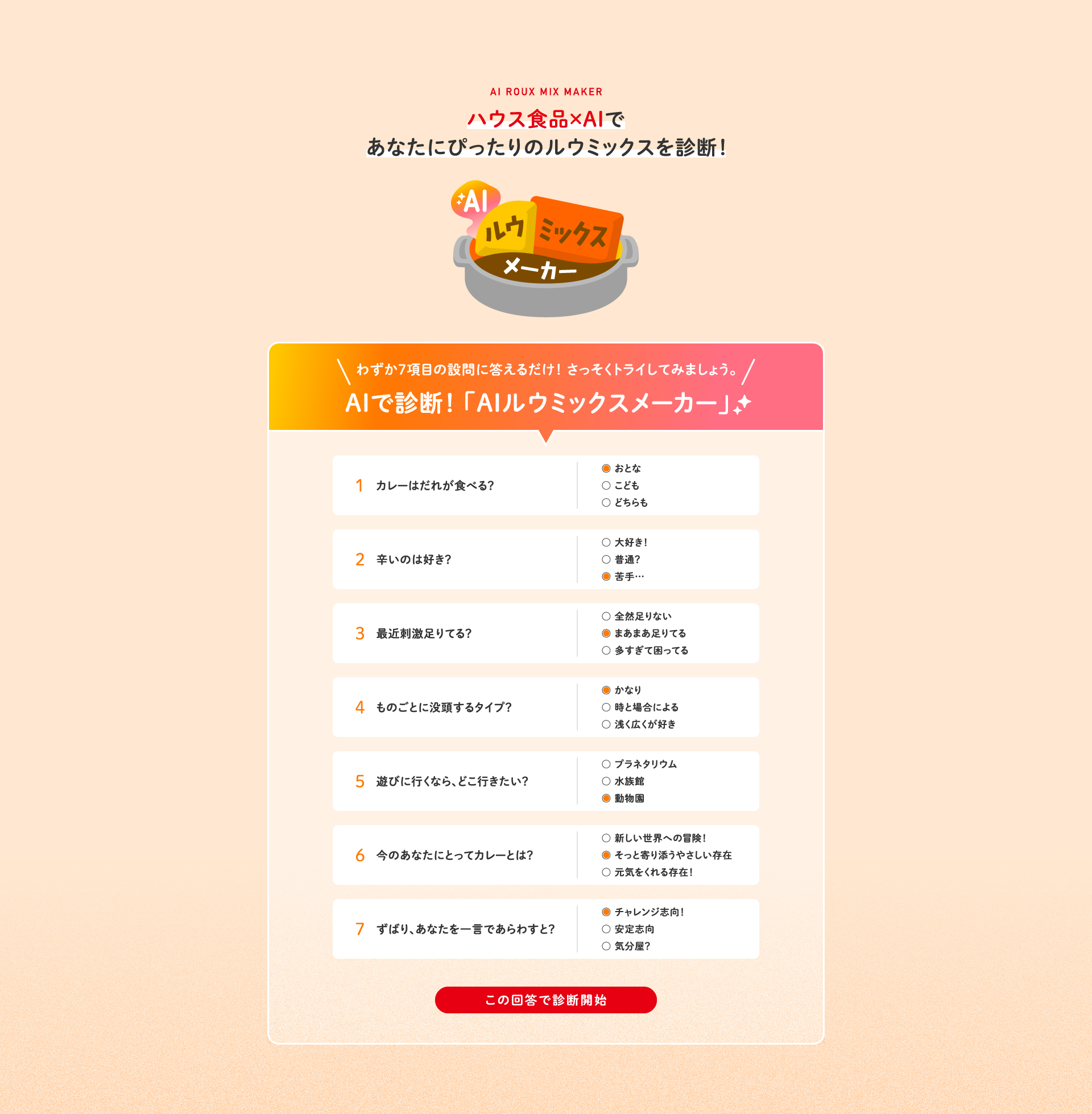The width and height of the screenshot is (1092, 1114).
Task: Choose 元気をくれる存在！ option
Action: click(606, 873)
